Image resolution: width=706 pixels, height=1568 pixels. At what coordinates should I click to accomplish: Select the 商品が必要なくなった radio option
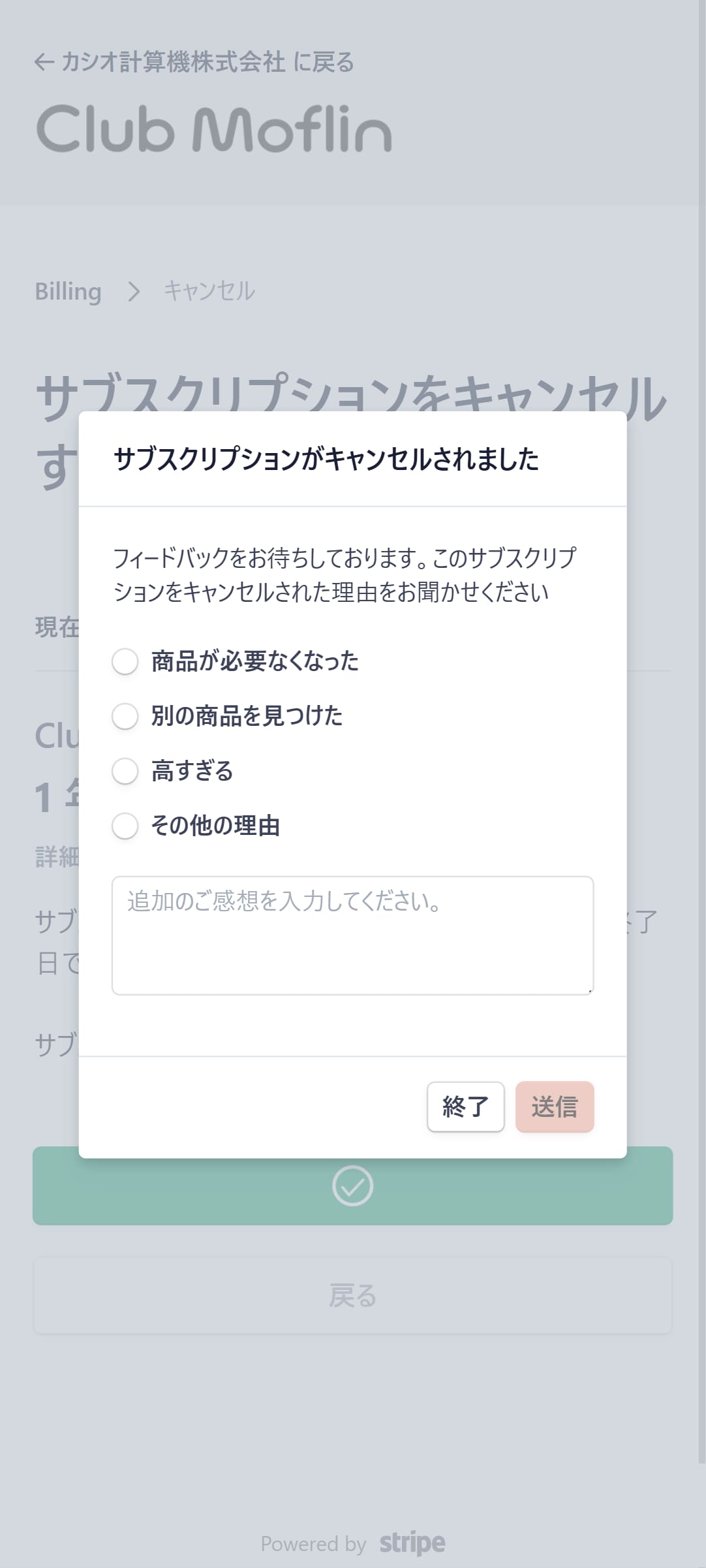coord(125,661)
